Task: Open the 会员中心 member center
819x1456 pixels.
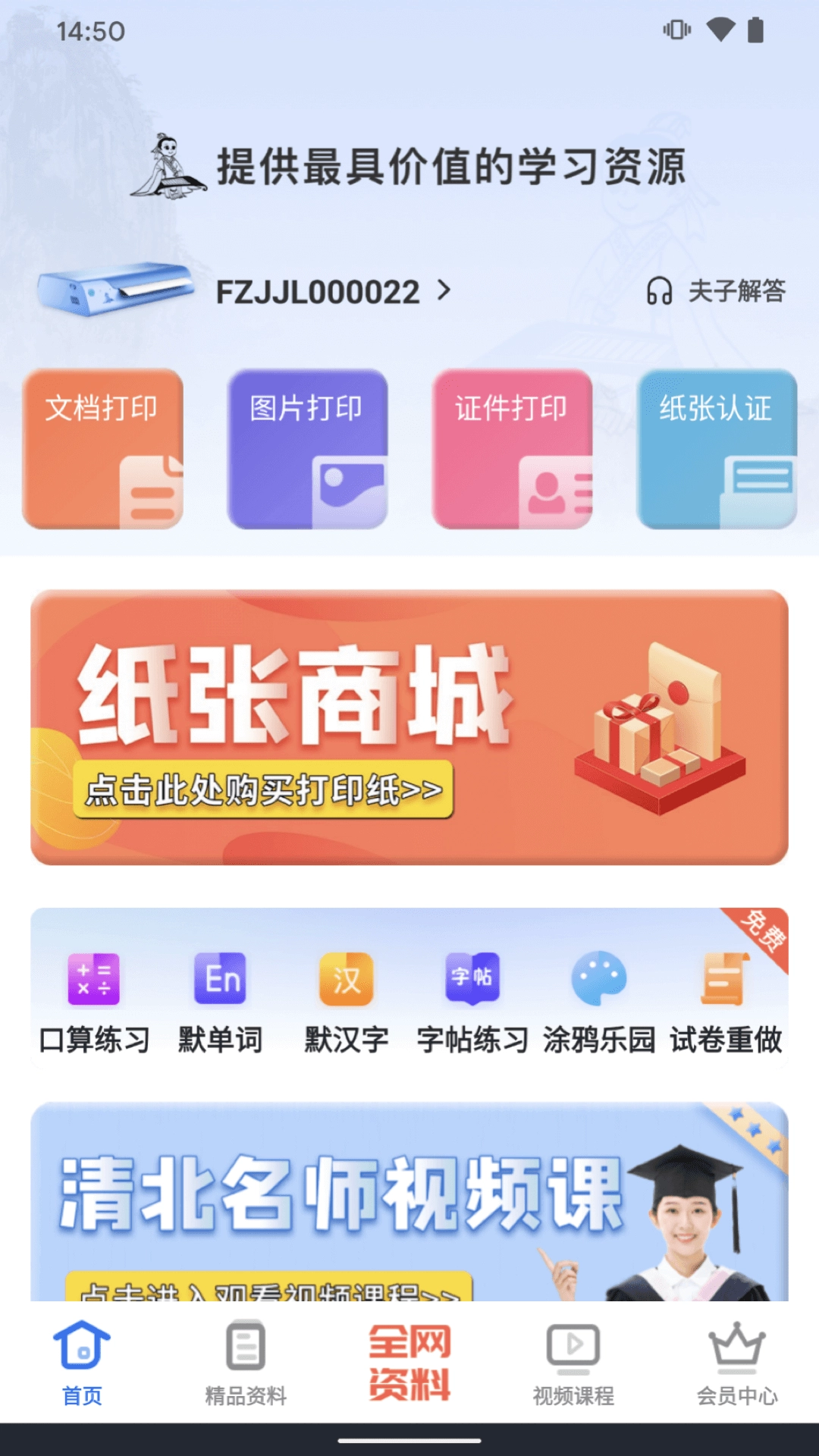Action: 737,1361
